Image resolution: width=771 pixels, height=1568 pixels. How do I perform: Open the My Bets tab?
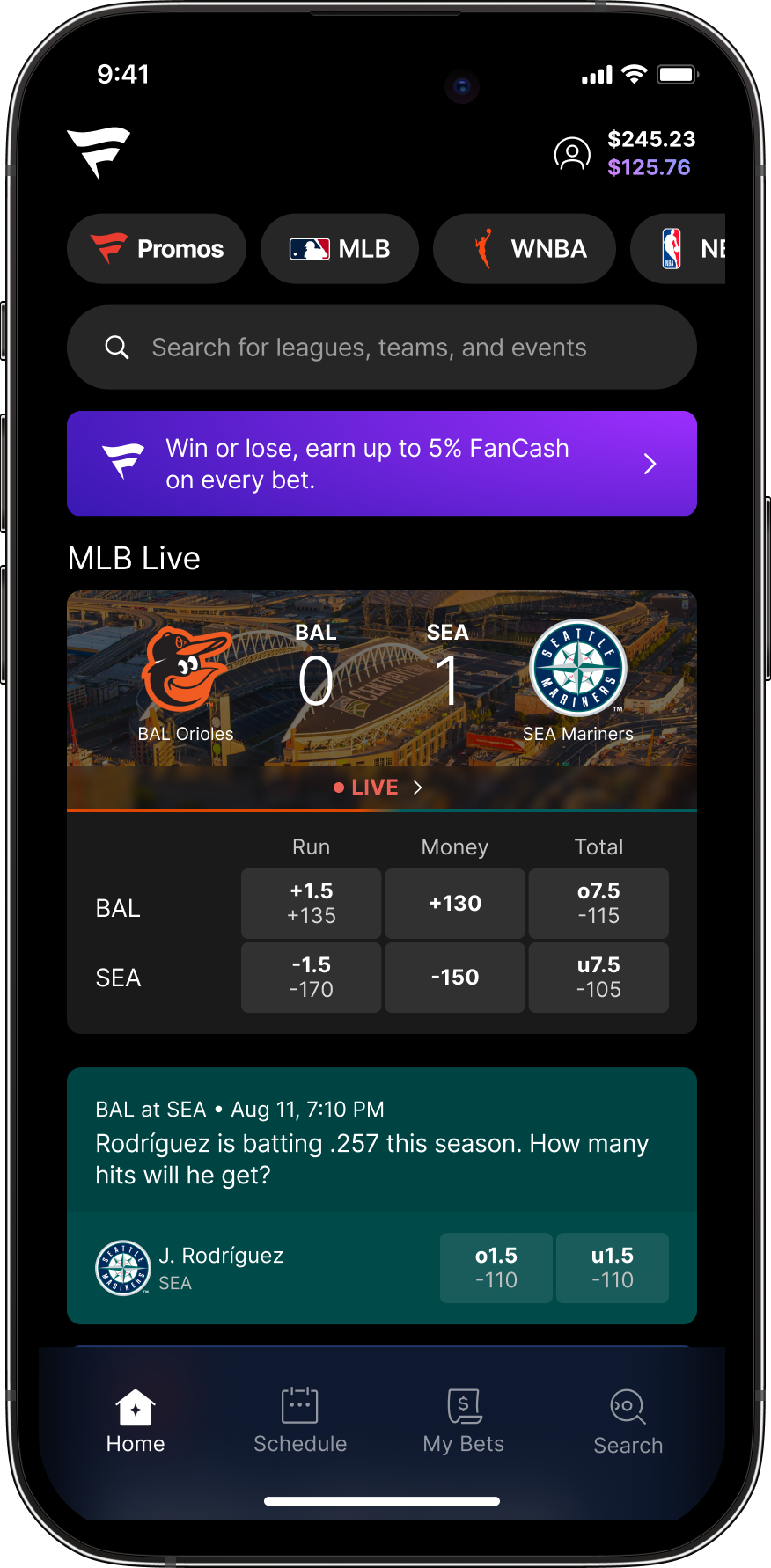pyautogui.click(x=464, y=1421)
